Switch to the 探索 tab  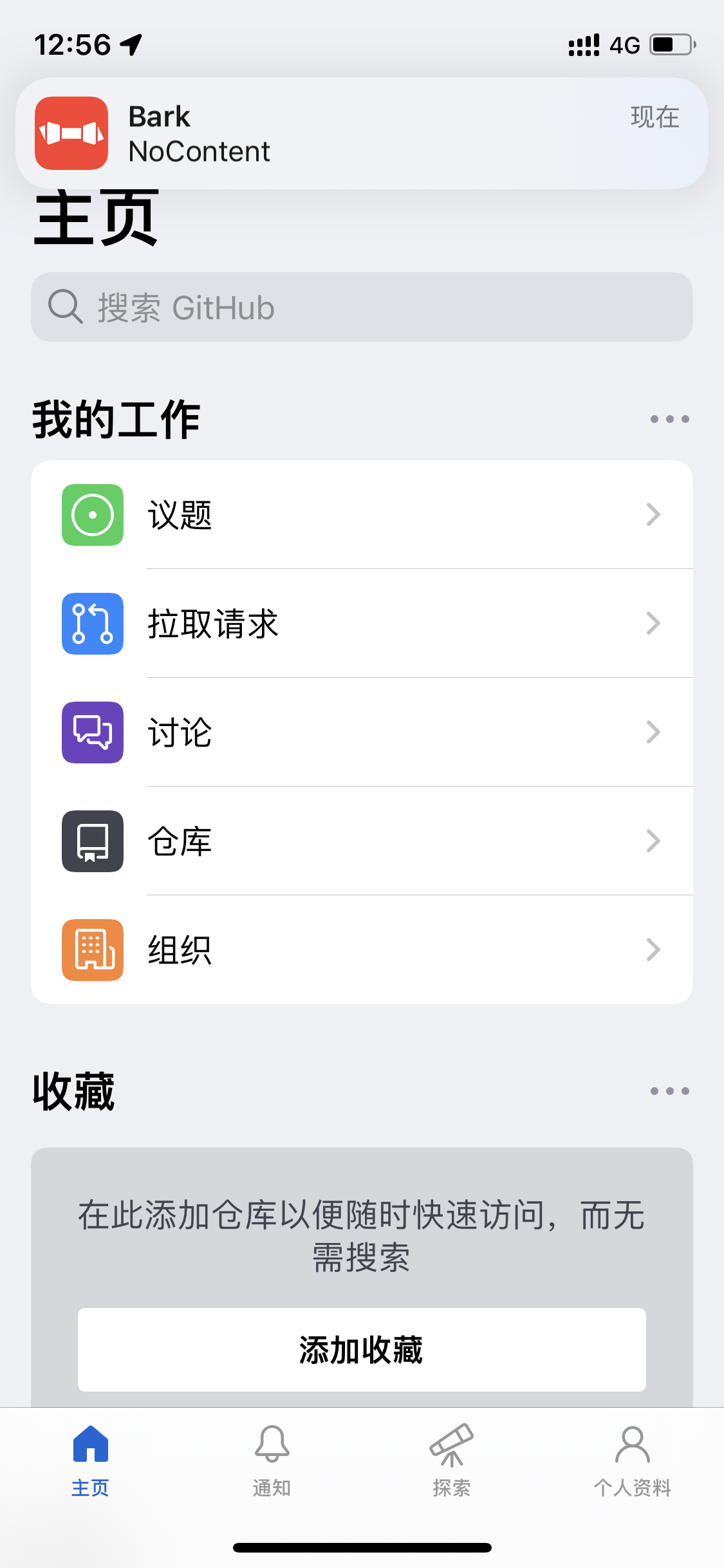452,1464
